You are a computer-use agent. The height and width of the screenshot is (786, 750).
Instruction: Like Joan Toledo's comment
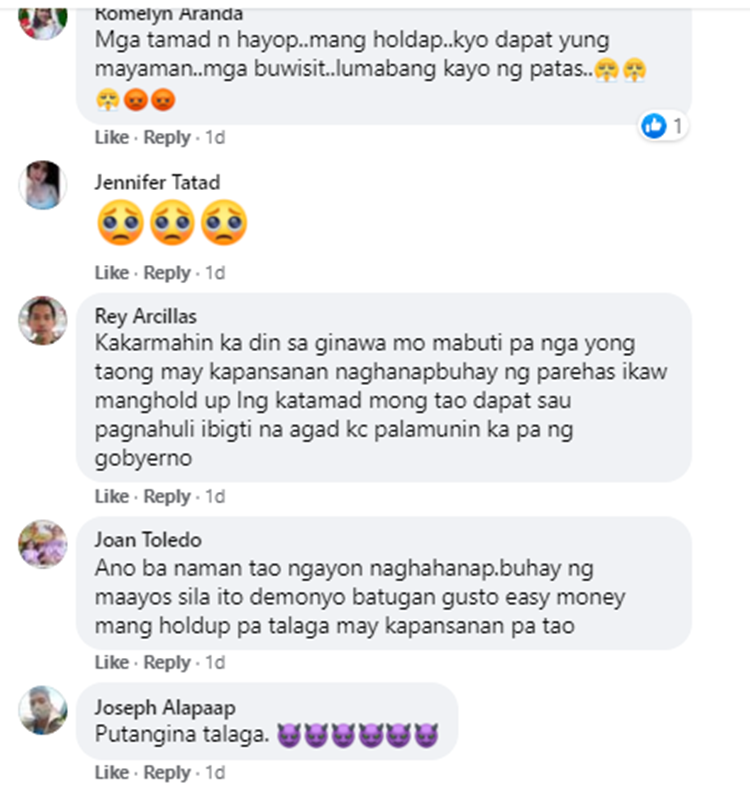click(111, 662)
